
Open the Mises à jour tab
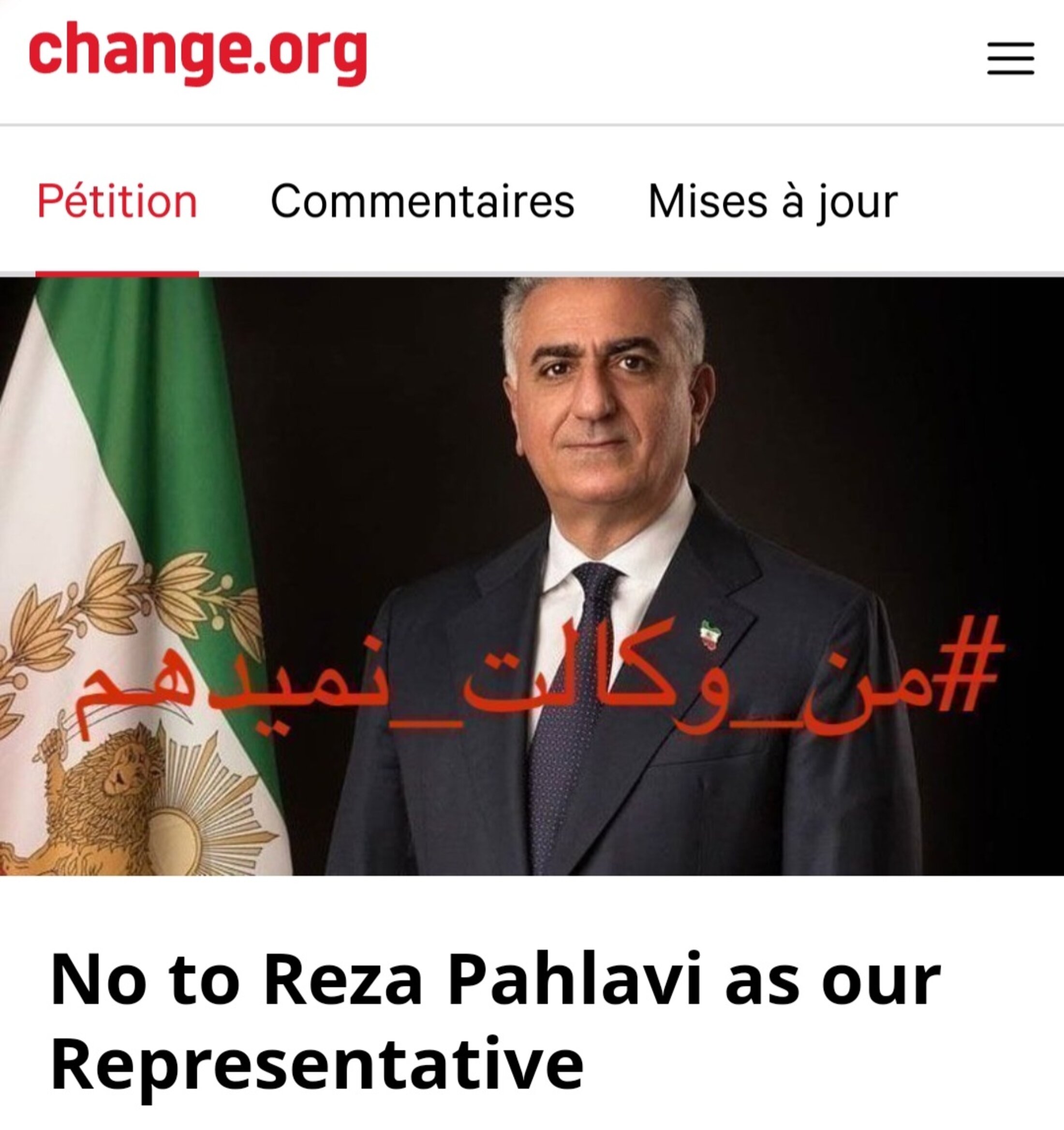(x=772, y=201)
